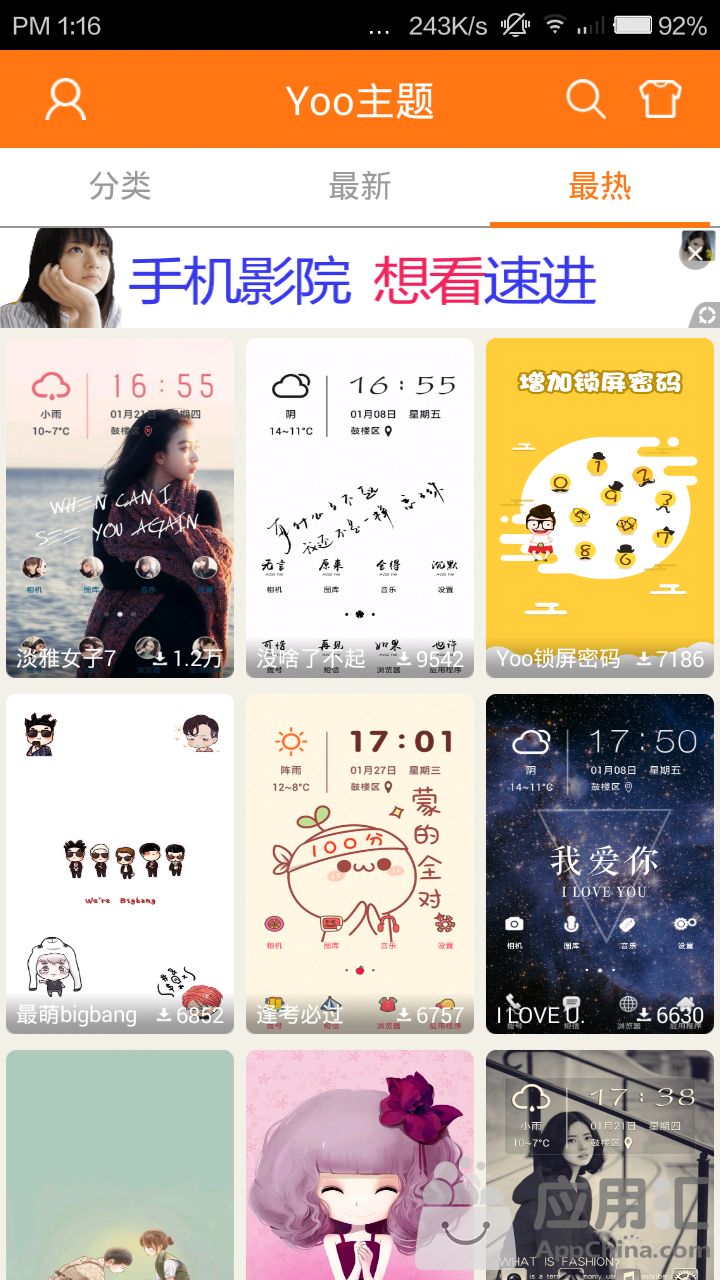This screenshot has height=1280, width=720.
Task: Open the 手机影院 ad banner
Action: (360, 280)
